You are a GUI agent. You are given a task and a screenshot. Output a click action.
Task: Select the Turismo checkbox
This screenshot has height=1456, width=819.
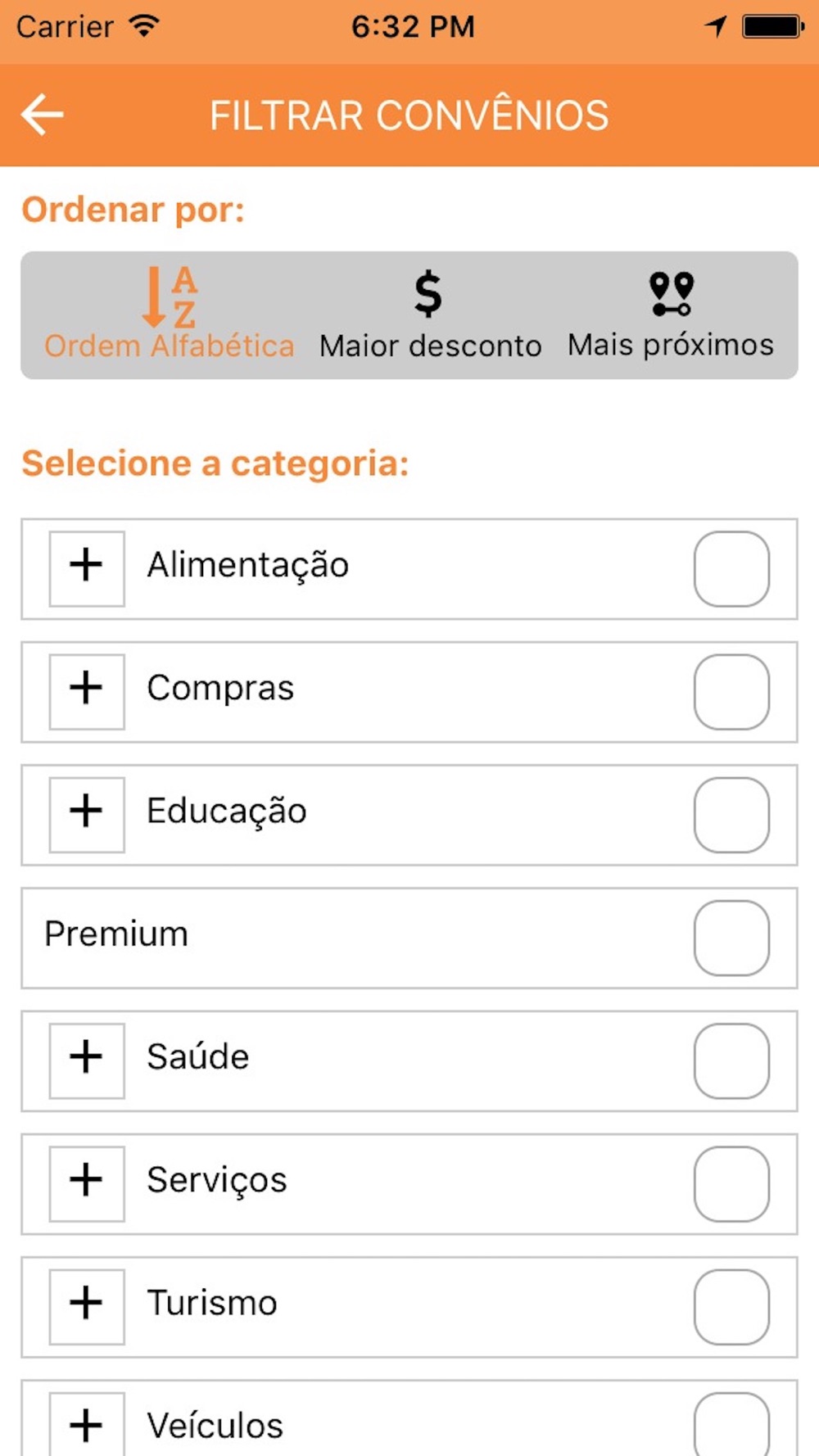pos(731,1306)
